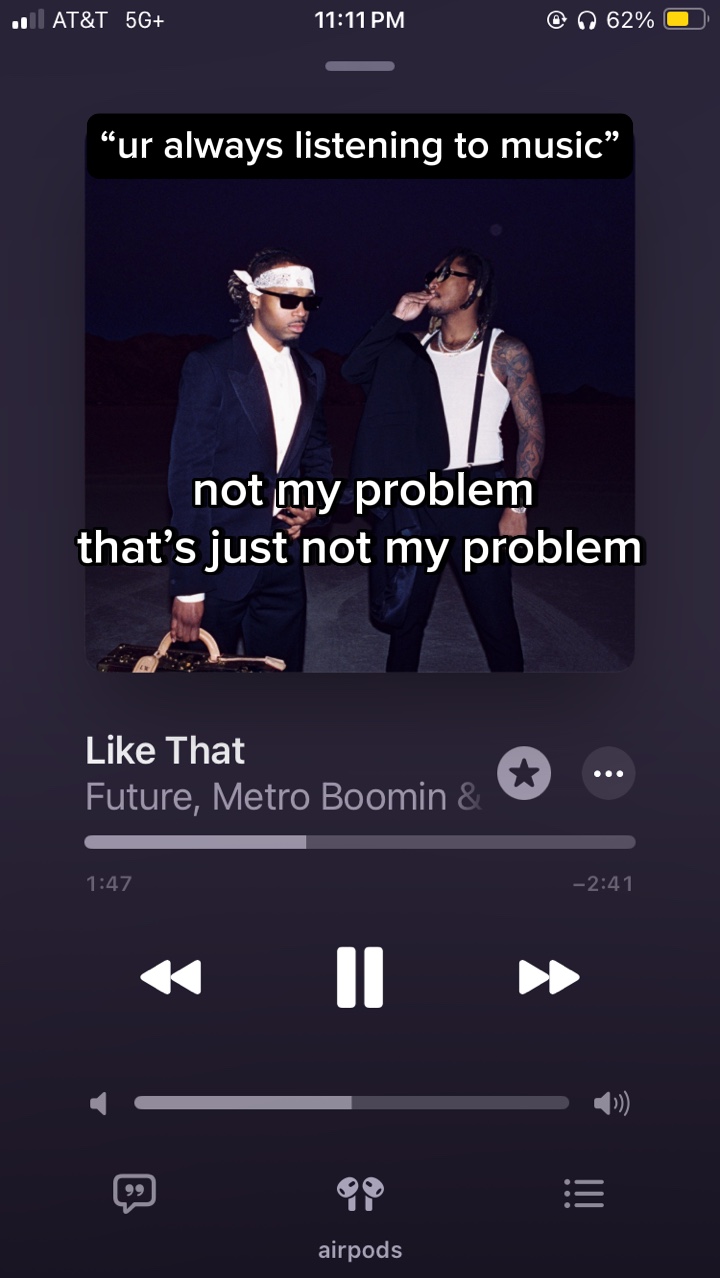Favorite the song with the star icon
Screen dimensions: 720x1278
pyautogui.click(x=524, y=773)
